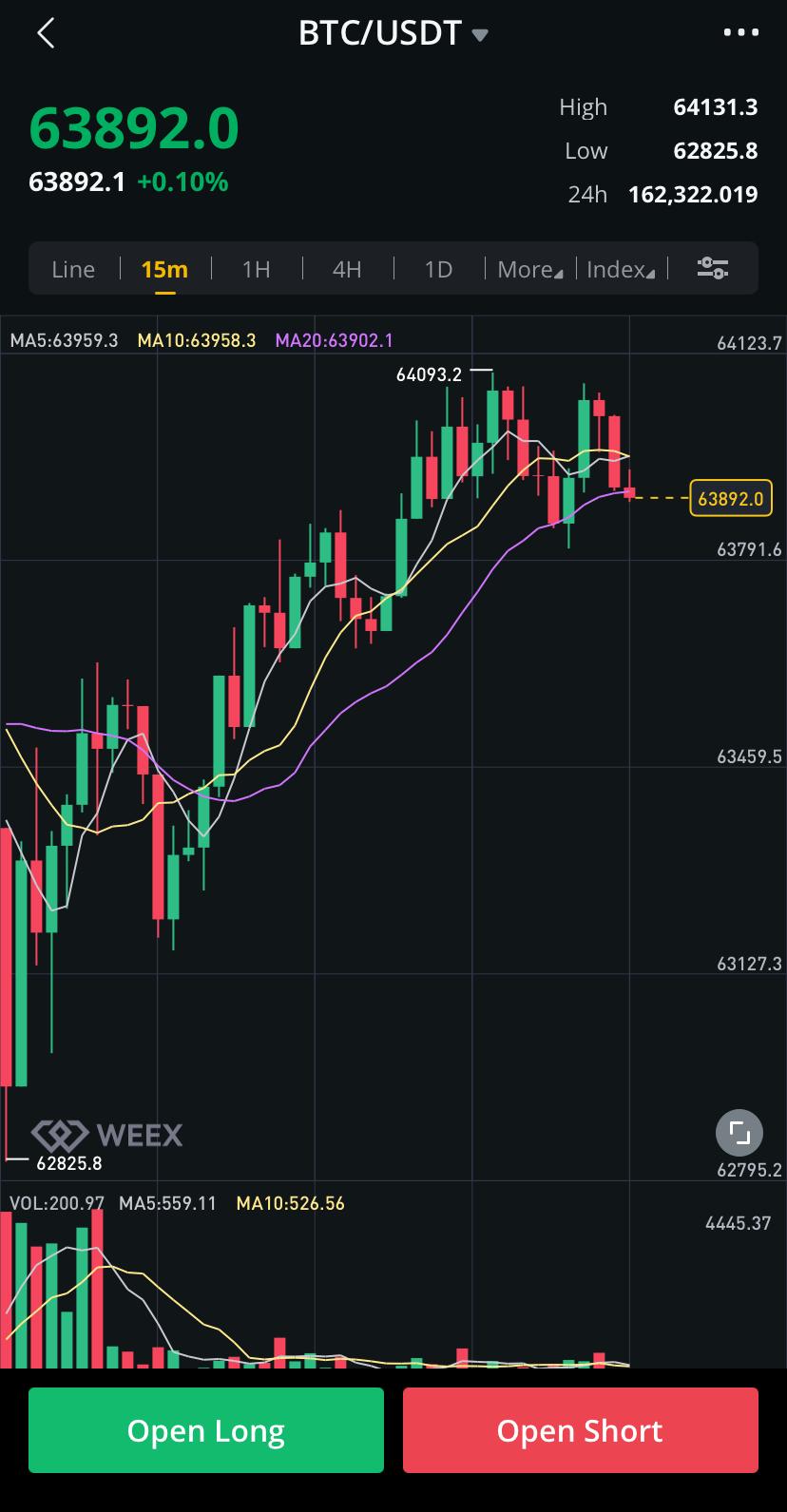The height and width of the screenshot is (1512, 787).
Task: Tap the Open Long button
Action: (x=206, y=1430)
